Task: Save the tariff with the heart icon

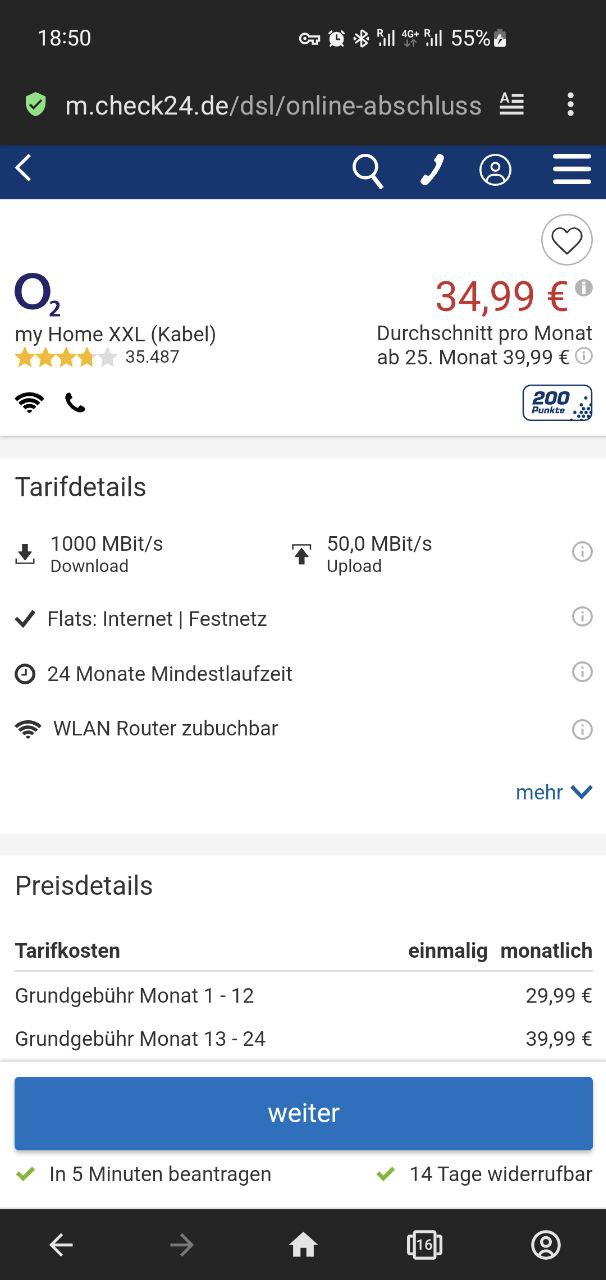Action: coord(567,241)
